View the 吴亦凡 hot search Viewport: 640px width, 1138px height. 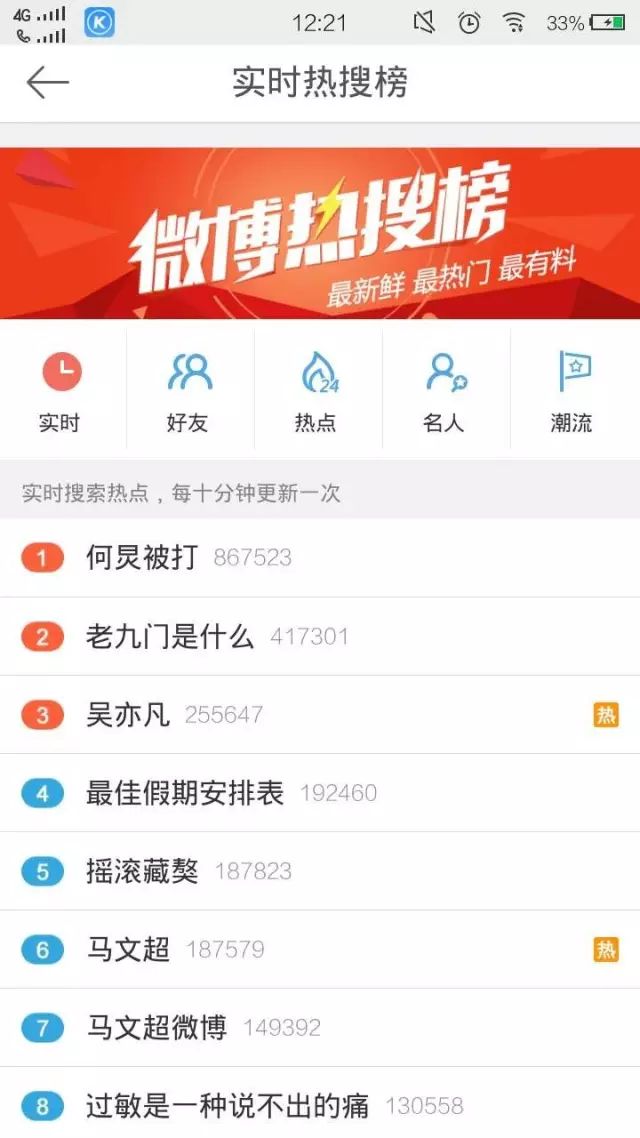pos(128,715)
